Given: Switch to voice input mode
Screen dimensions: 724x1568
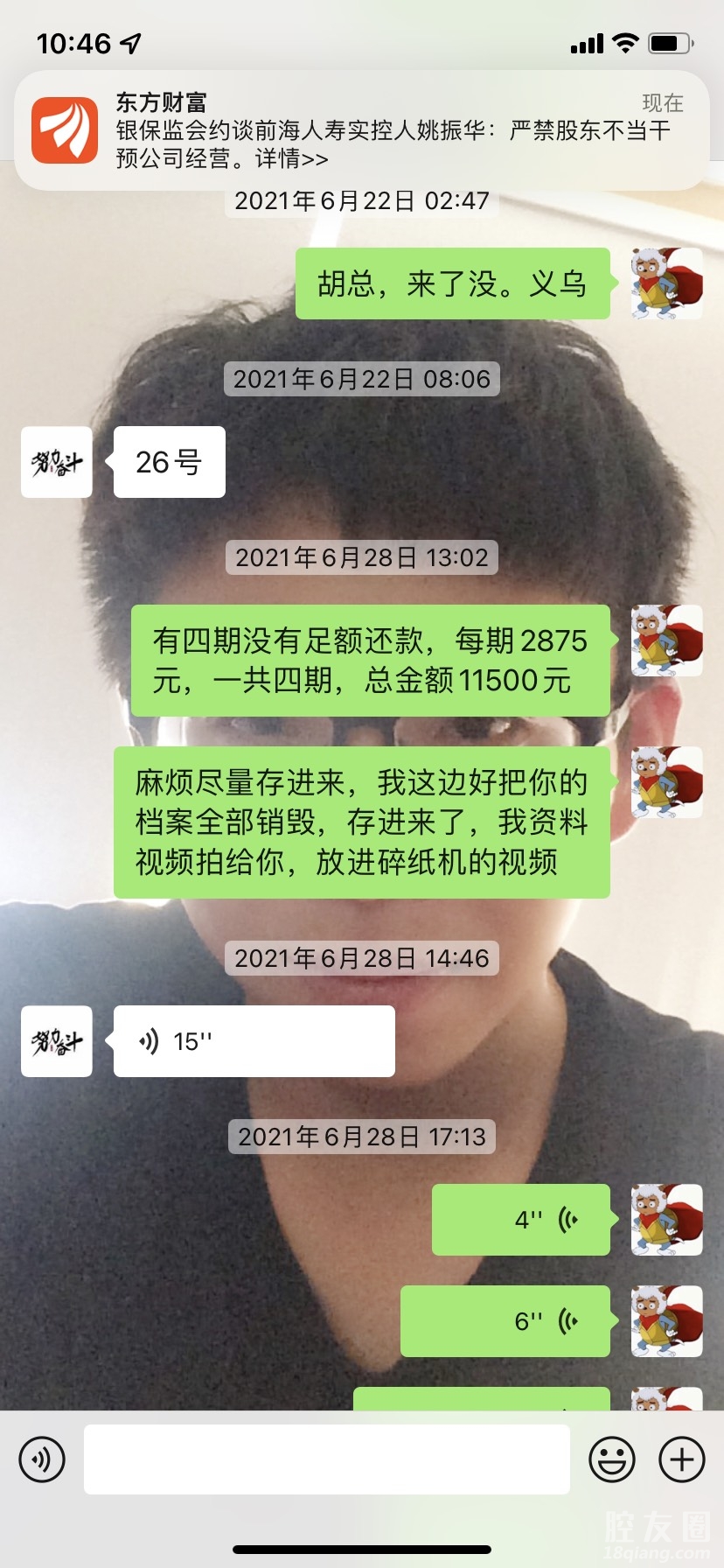Looking at the screenshot, I should (x=42, y=1459).
